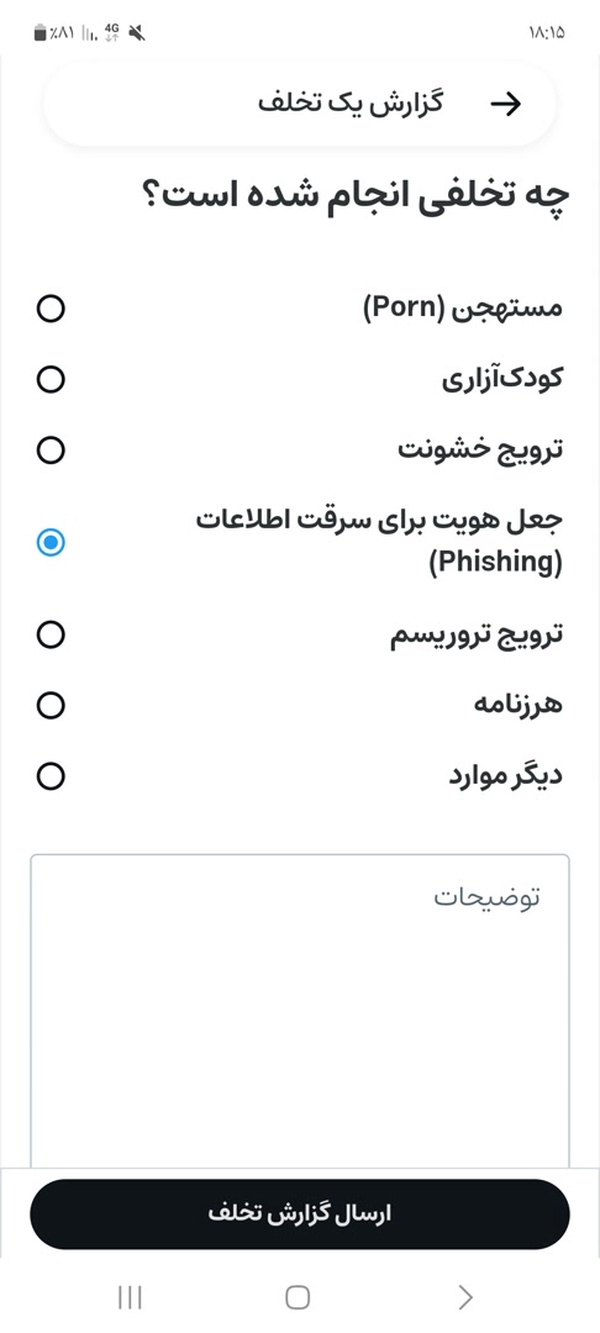Screen dimensions: 600x1333
Task: Tap the توضیحات text field
Action: [300, 1010]
